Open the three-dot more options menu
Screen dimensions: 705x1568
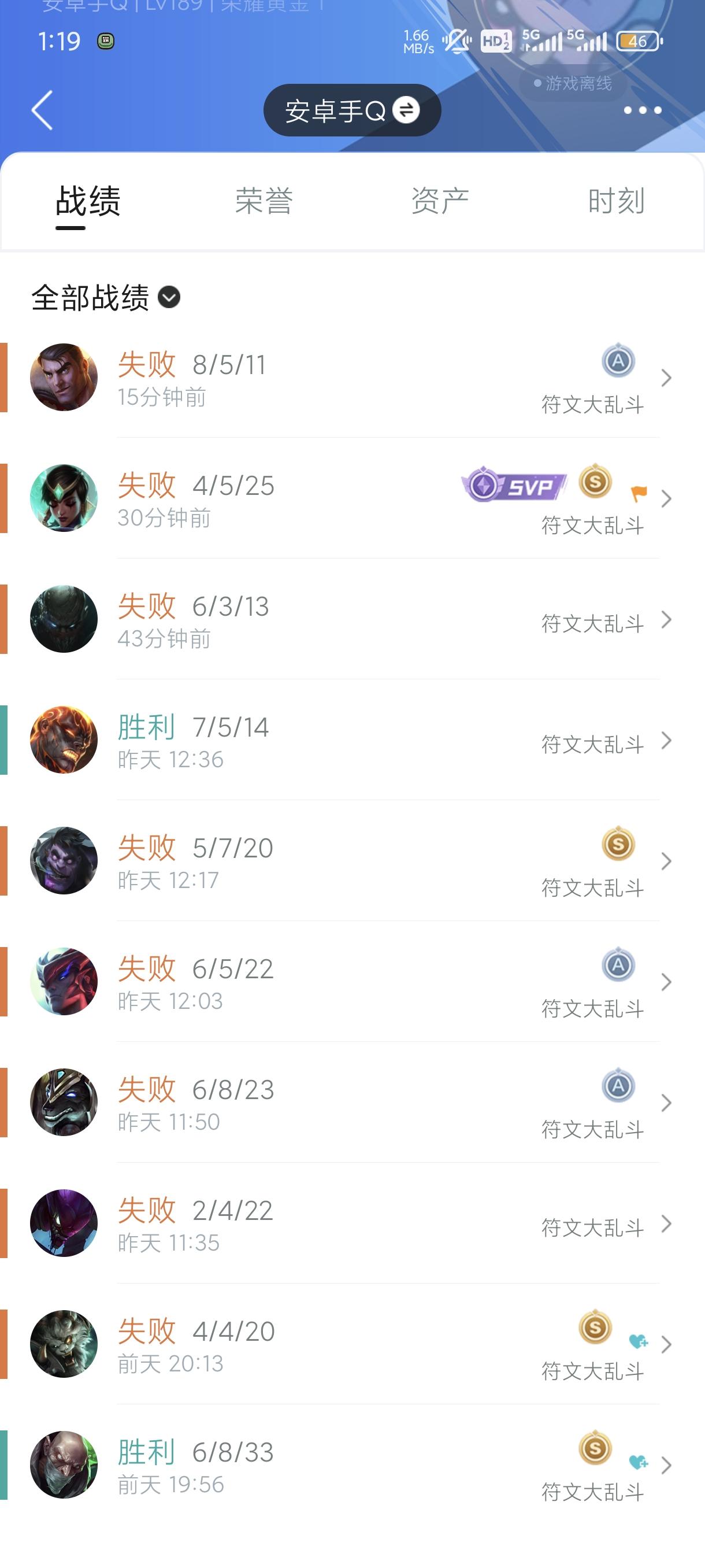click(642, 110)
